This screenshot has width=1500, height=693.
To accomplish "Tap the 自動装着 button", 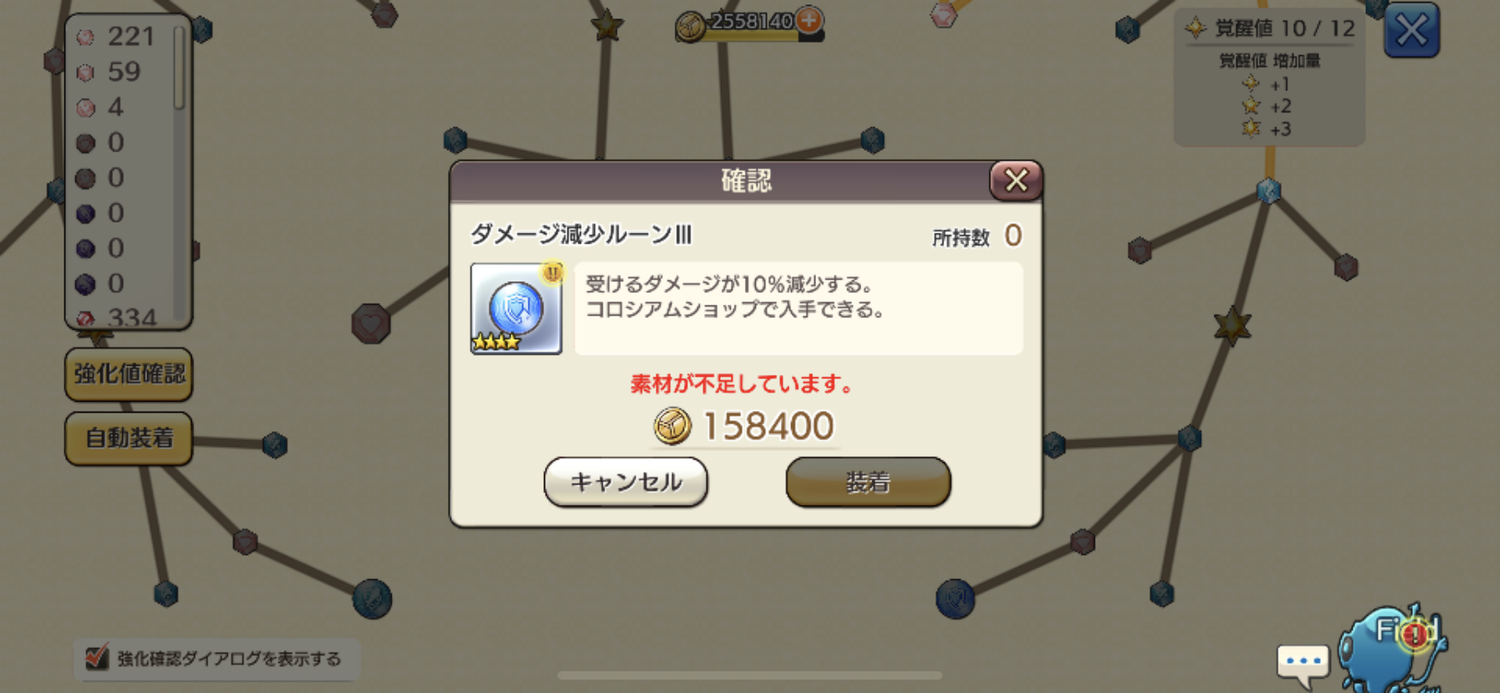I will click(x=129, y=438).
